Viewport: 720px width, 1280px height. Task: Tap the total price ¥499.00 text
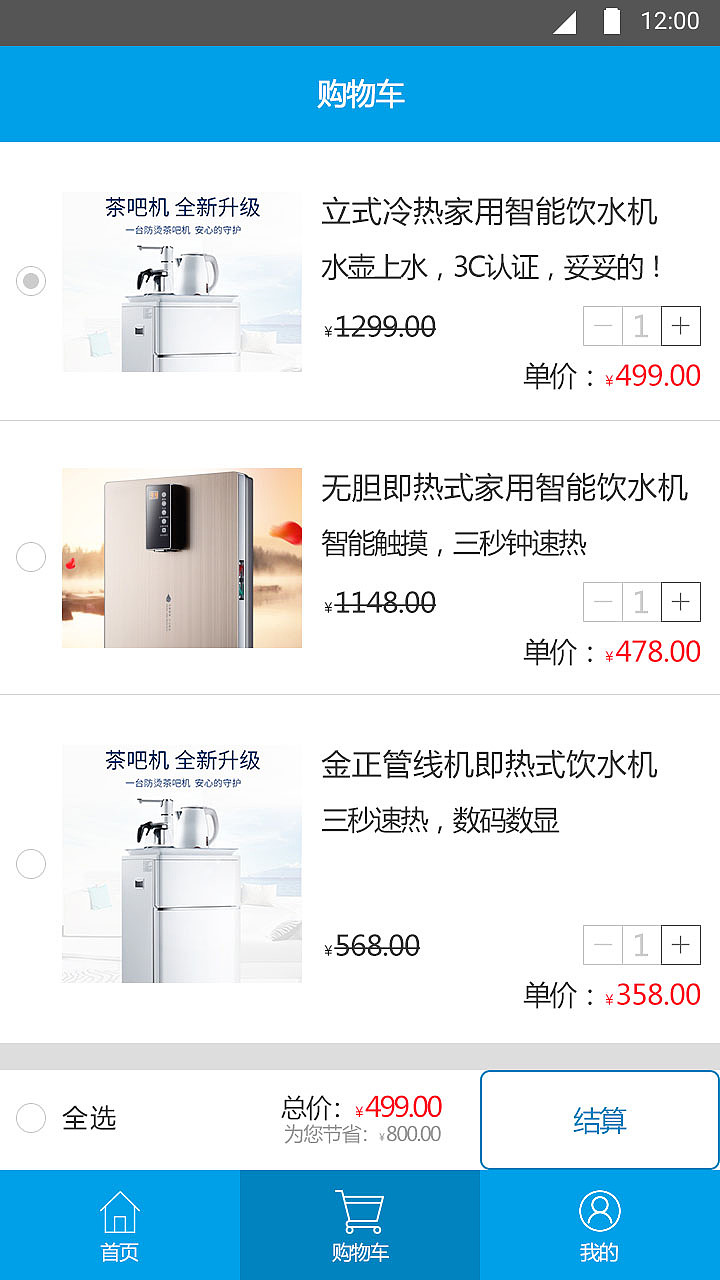(399, 1106)
